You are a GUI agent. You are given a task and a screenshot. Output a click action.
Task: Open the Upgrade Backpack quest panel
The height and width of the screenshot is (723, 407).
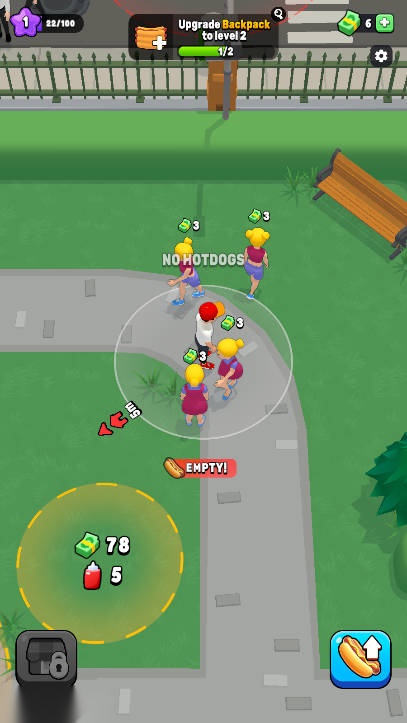pyautogui.click(x=203, y=37)
